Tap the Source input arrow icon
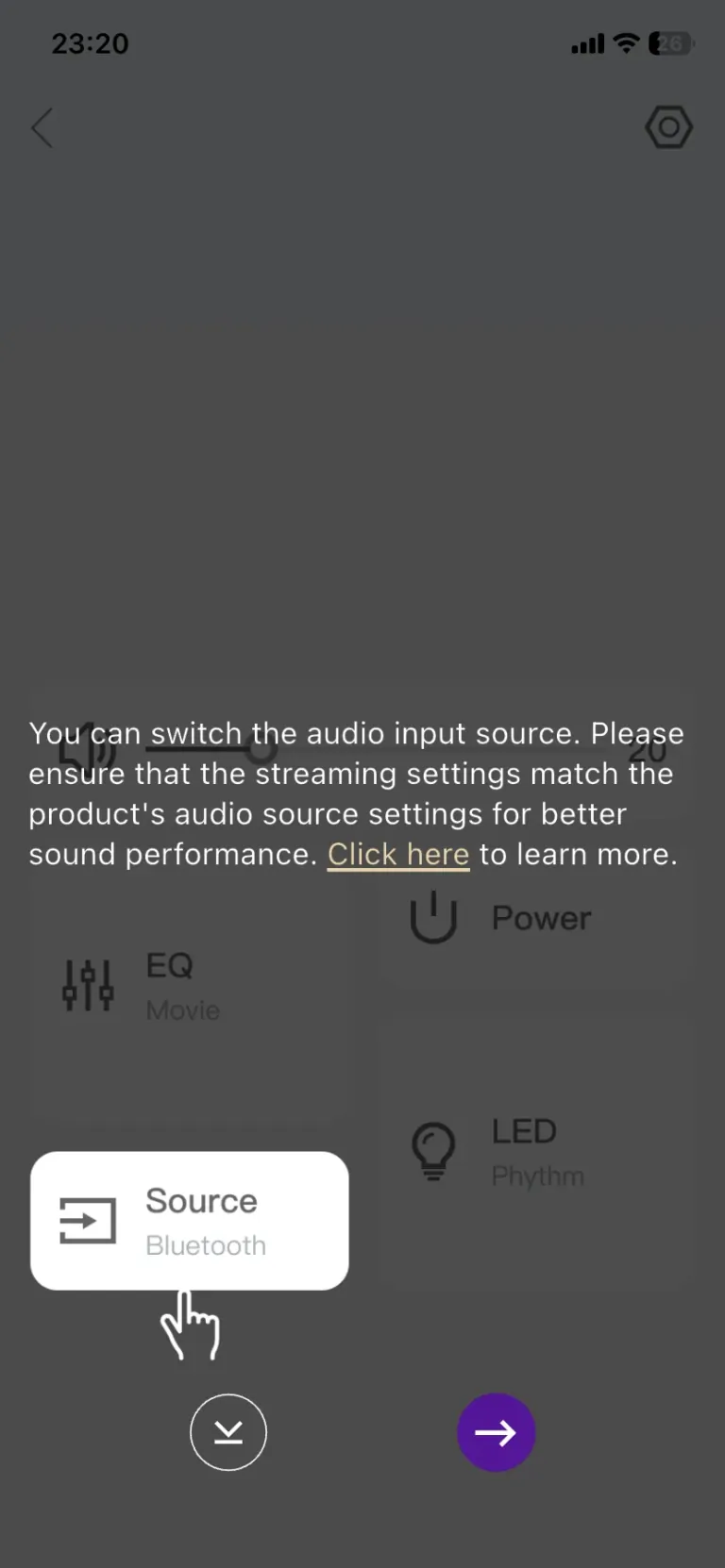The height and width of the screenshot is (1568, 725). tap(85, 1220)
